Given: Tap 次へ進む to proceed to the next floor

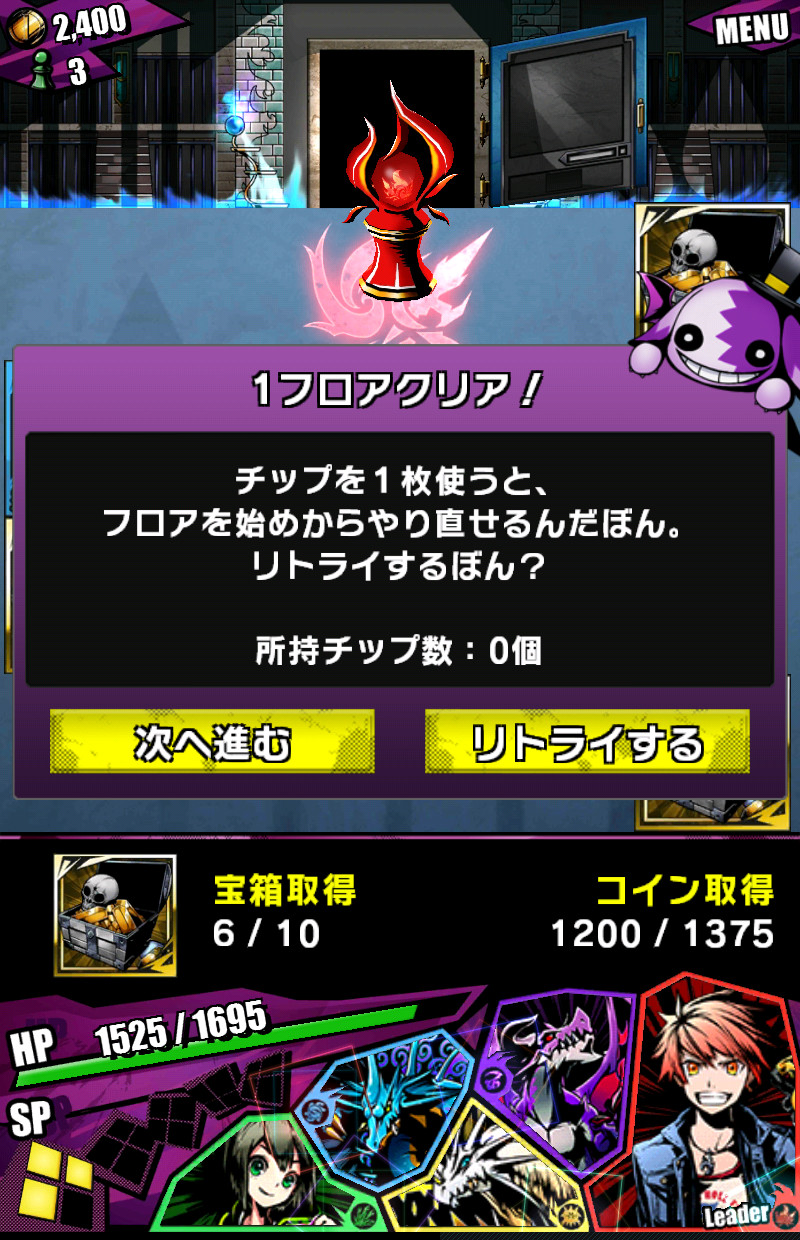Looking at the screenshot, I should pyautogui.click(x=212, y=742).
